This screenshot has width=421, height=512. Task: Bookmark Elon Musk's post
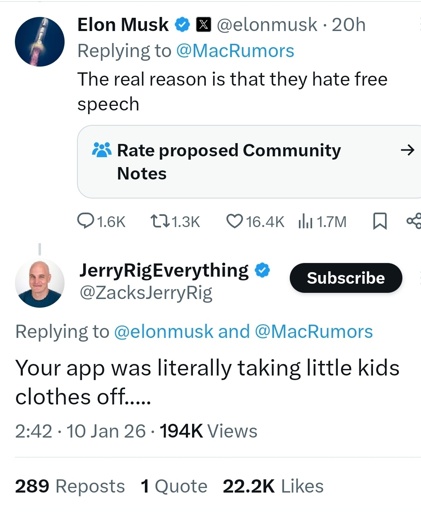click(x=380, y=222)
